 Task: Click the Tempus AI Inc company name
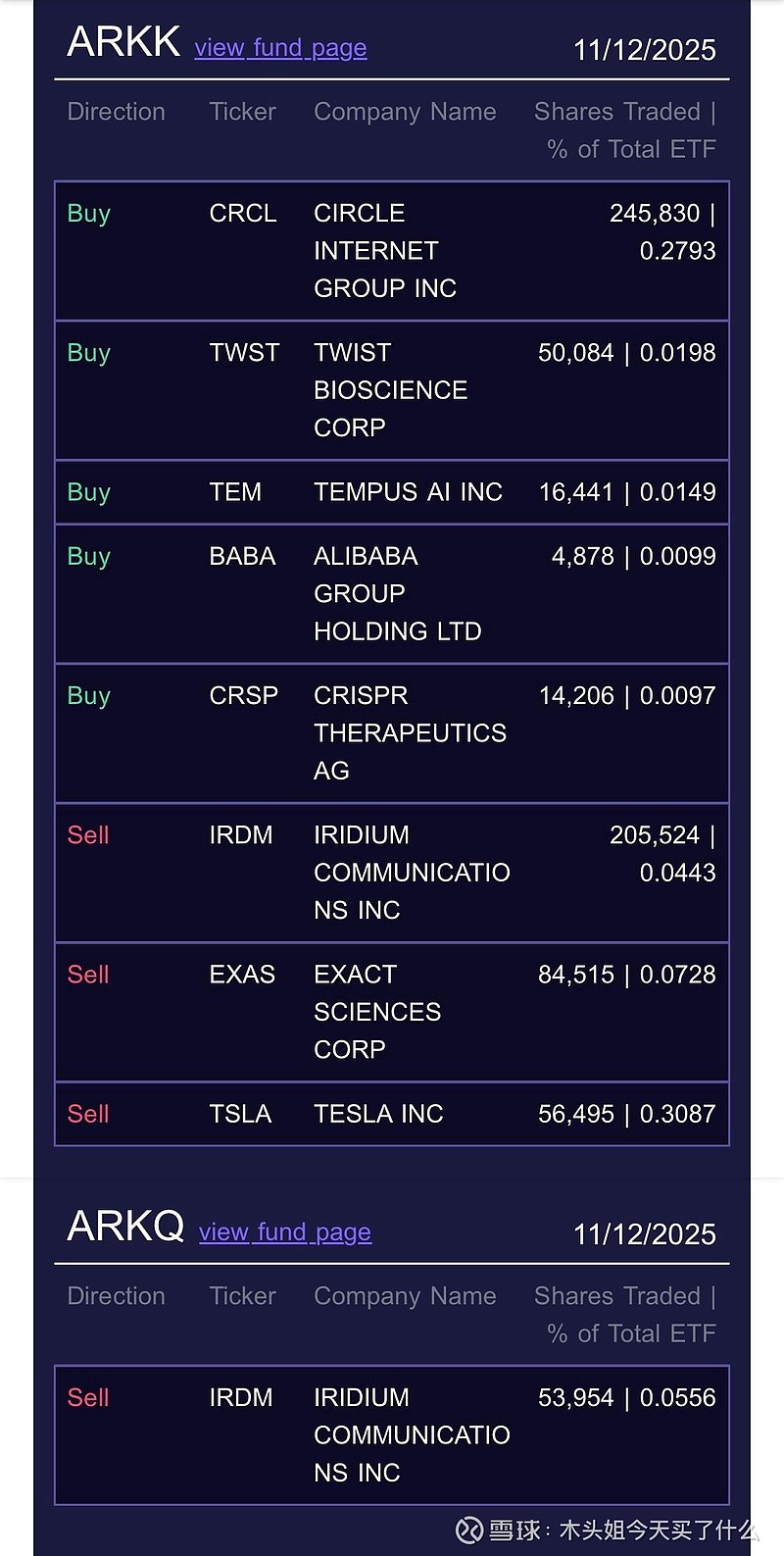click(x=409, y=492)
